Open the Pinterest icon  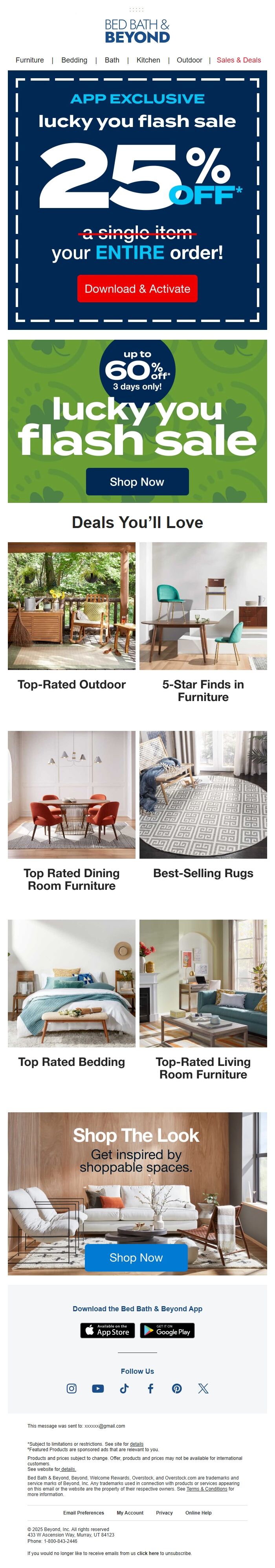176,1388
